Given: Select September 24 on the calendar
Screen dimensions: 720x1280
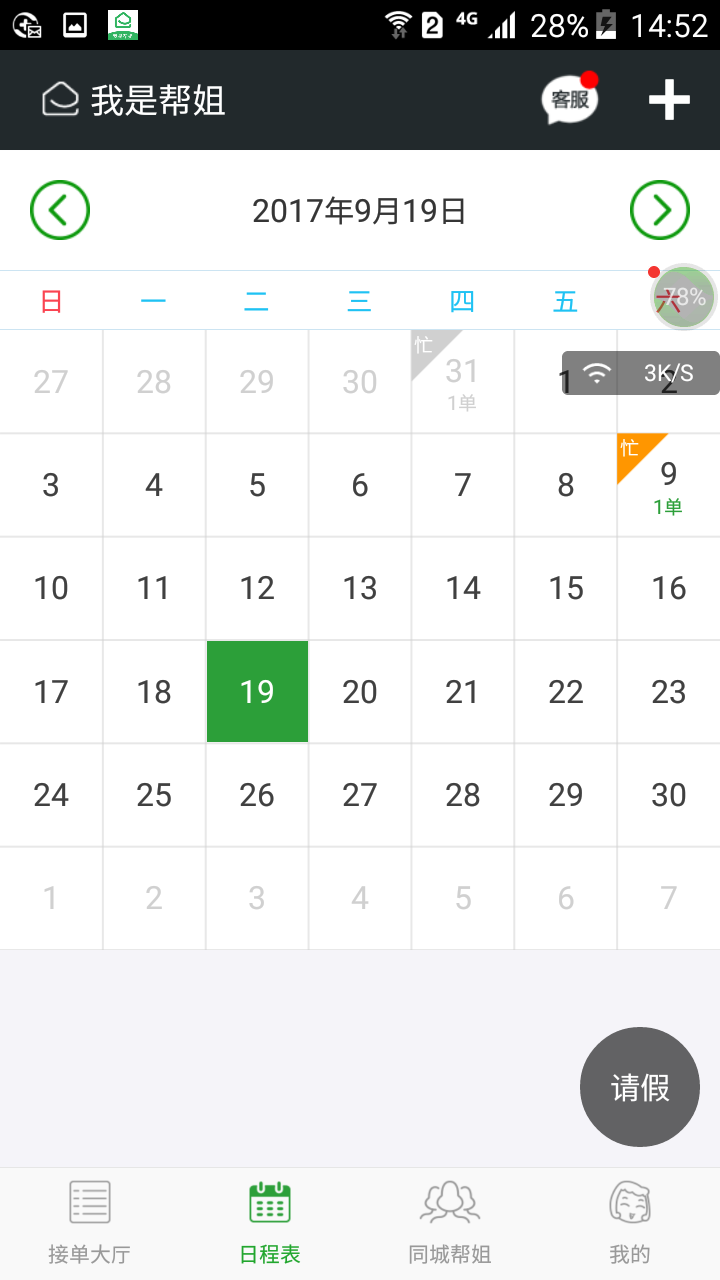Looking at the screenshot, I should tap(51, 795).
